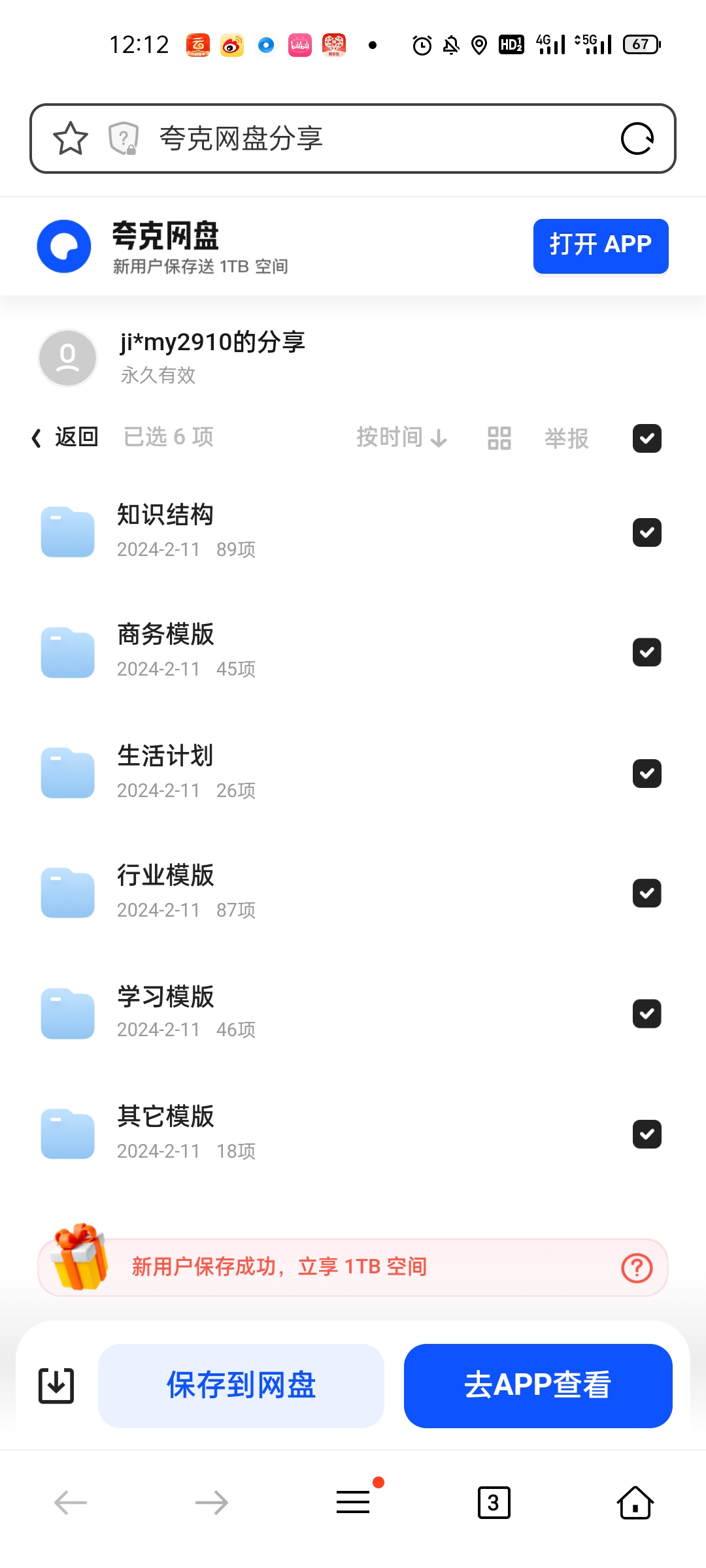Uncheck the 知识结构 folder checkbox
Image resolution: width=706 pixels, height=1568 pixels.
tap(647, 532)
